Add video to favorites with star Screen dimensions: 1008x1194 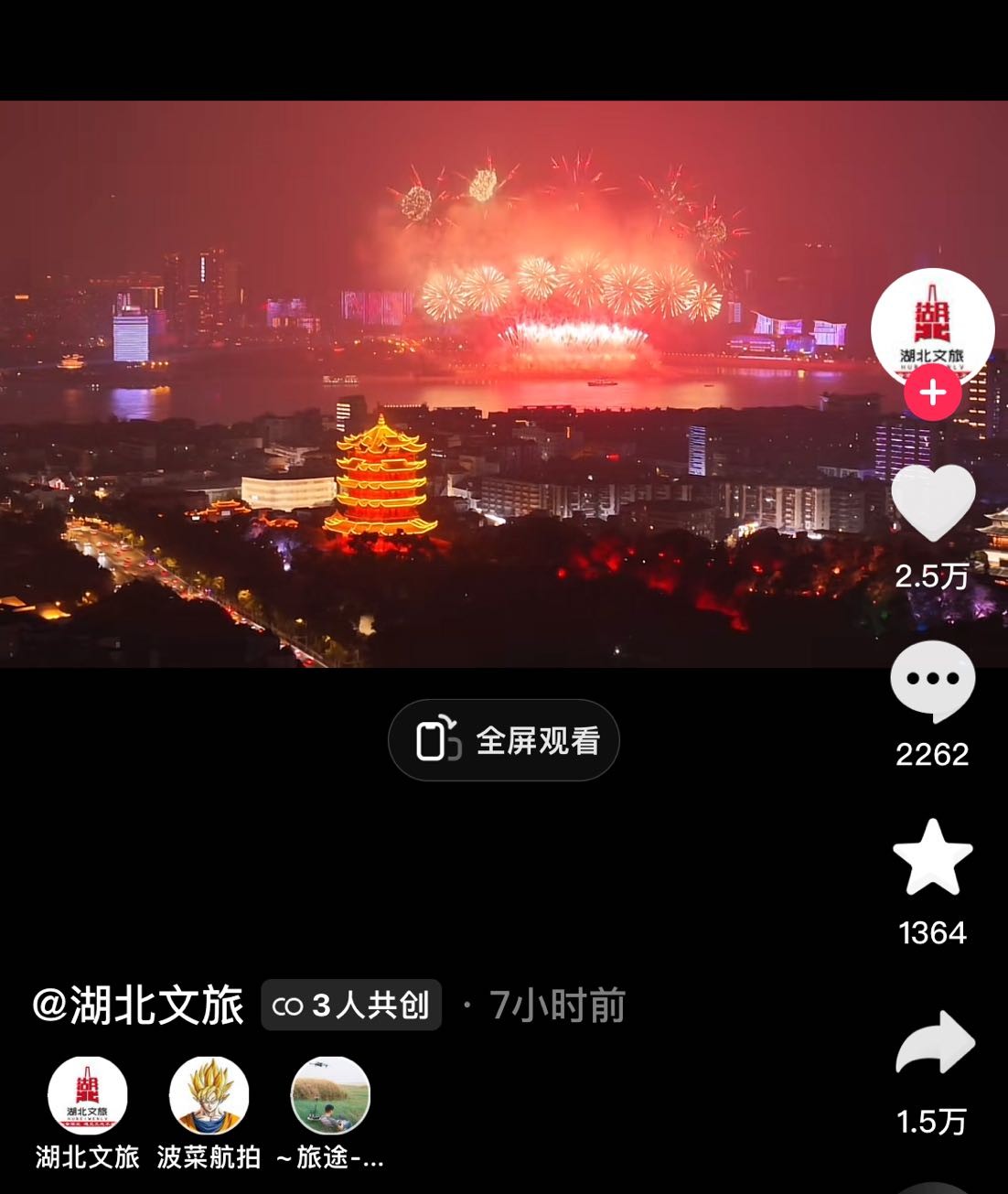tap(932, 858)
